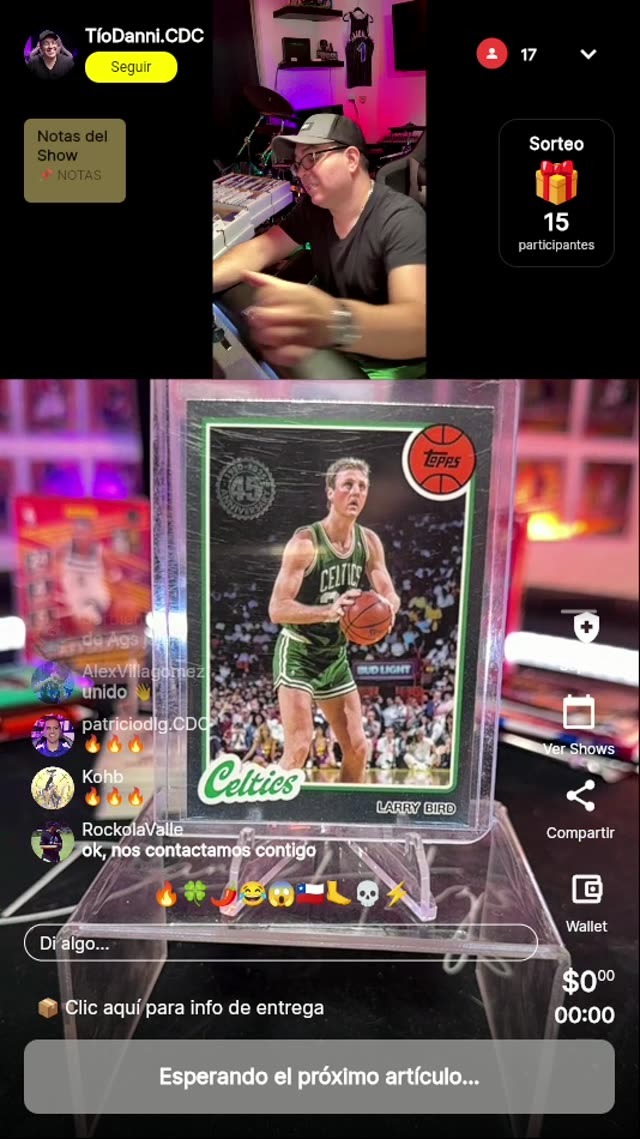
Task: Expand the top chevron dropdown
Action: tap(588, 54)
